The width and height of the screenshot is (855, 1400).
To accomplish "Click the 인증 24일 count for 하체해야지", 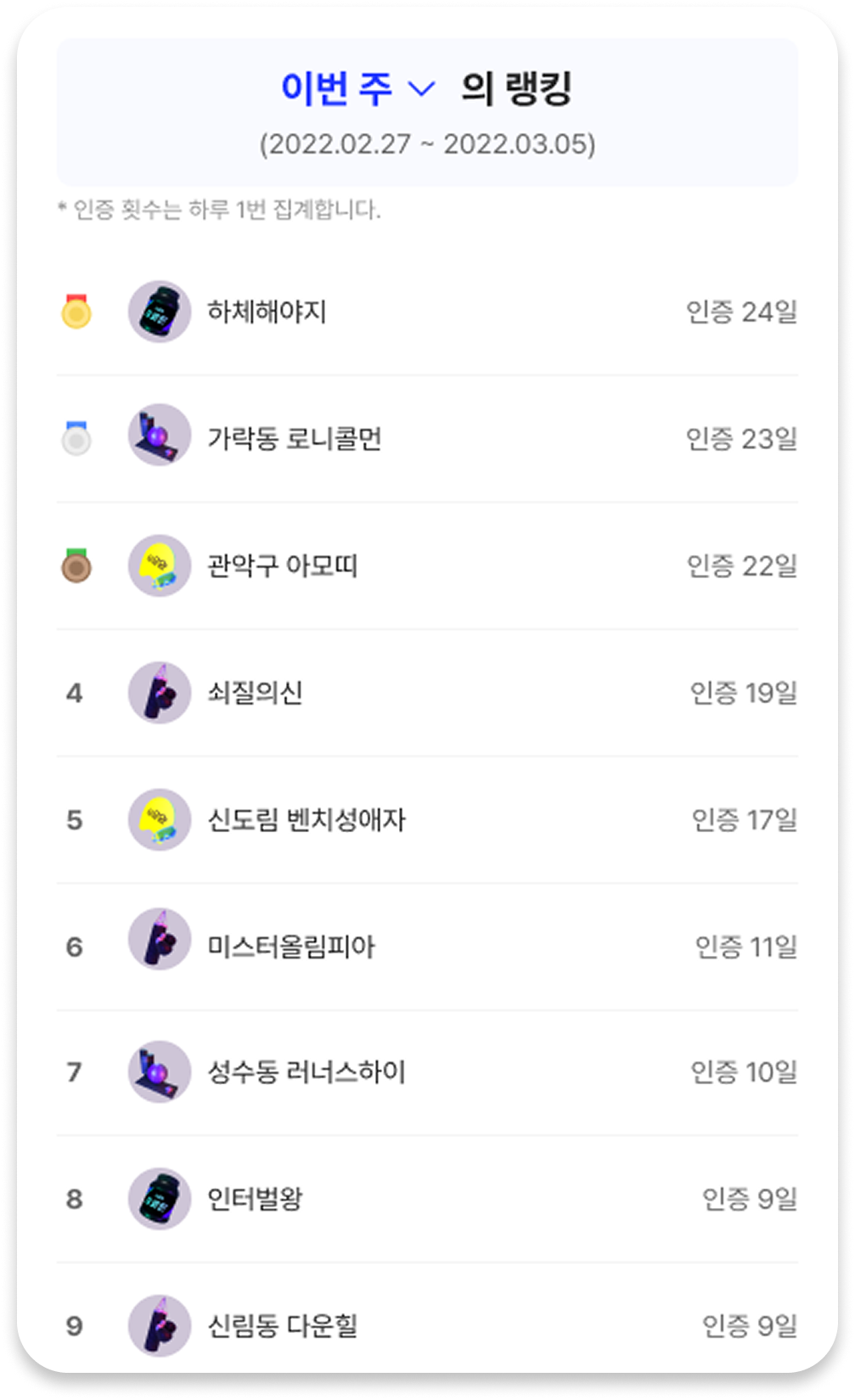I will 742,312.
